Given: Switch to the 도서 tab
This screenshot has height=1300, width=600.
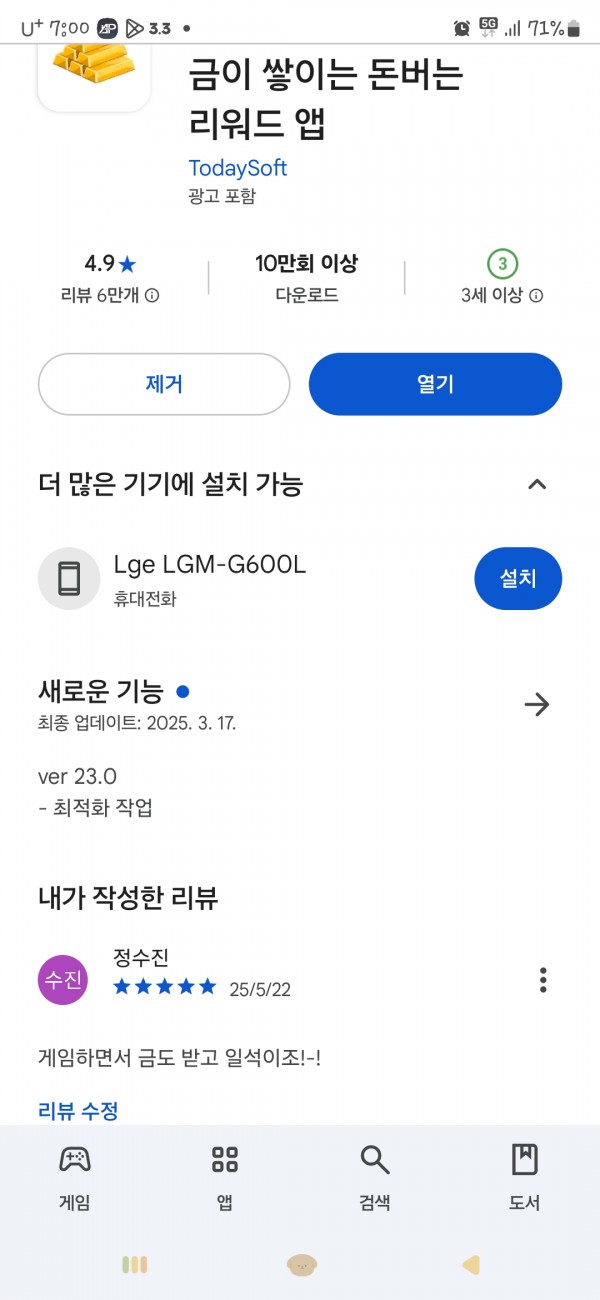Looking at the screenshot, I should tap(525, 1177).
